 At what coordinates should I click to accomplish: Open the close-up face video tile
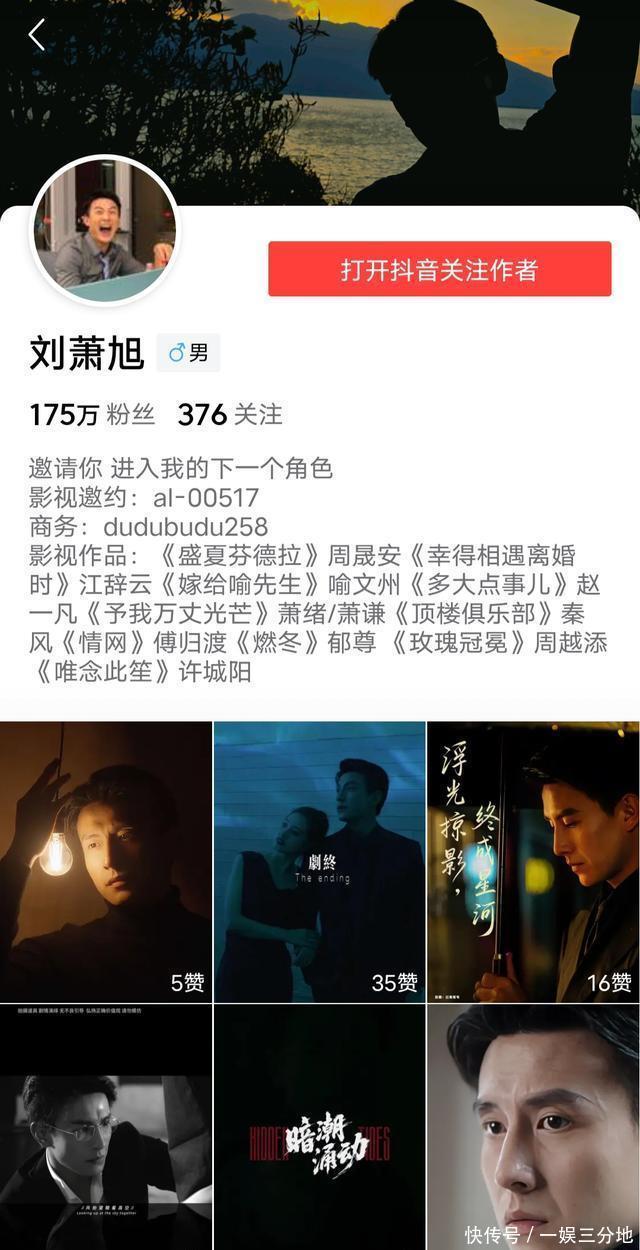click(x=534, y=1127)
